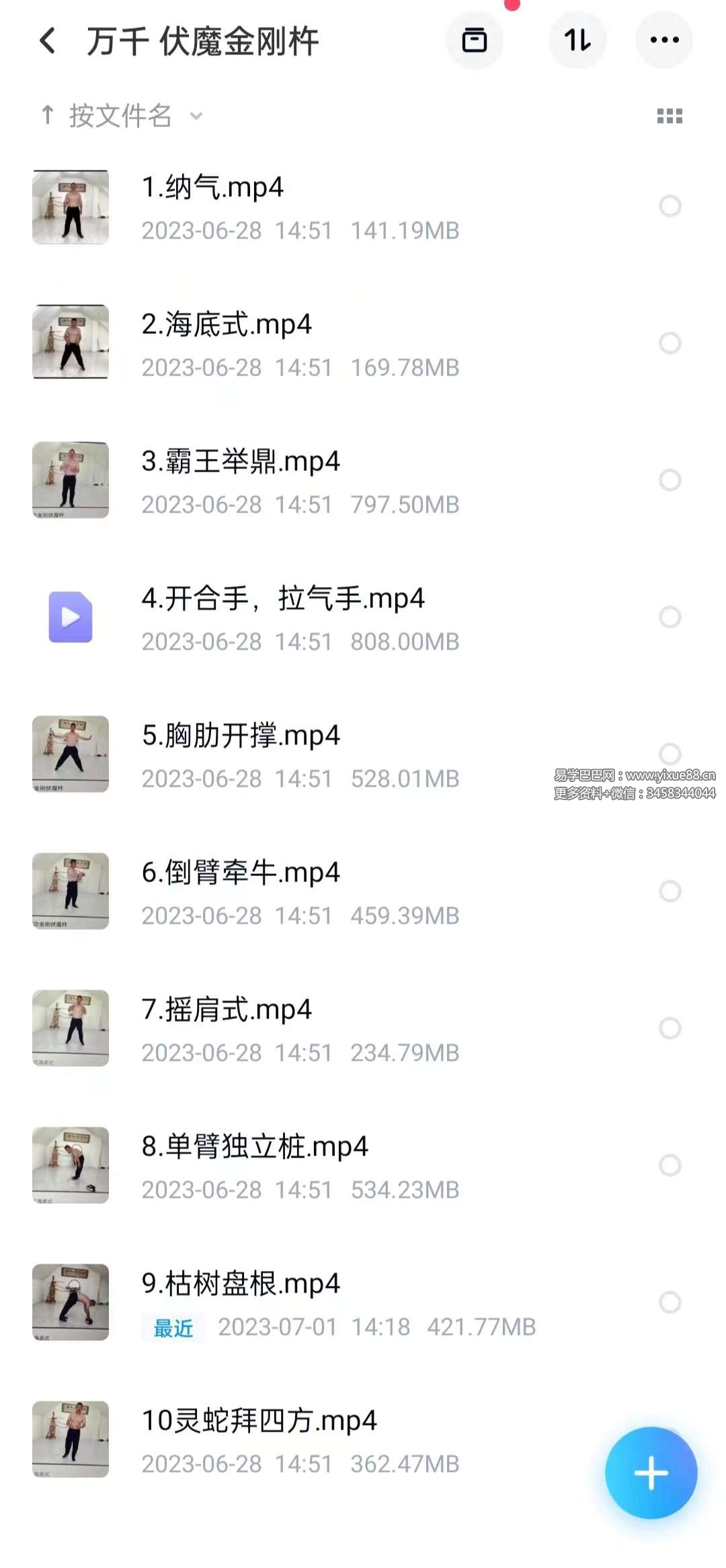Select the checkbox for 3.霸王举鼎.mp4
The width and height of the screenshot is (726, 1568).
coord(669,478)
